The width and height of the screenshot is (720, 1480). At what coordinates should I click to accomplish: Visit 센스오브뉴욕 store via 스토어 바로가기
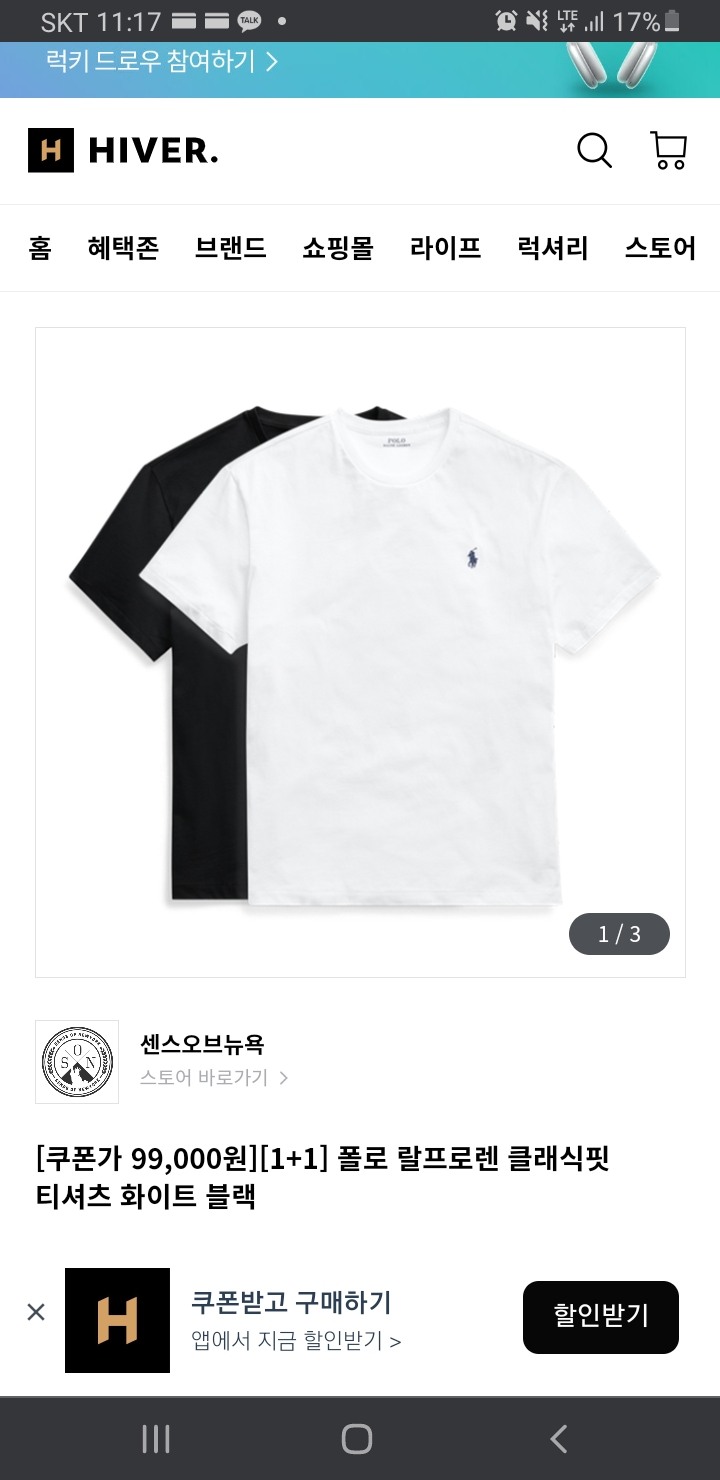214,1078
